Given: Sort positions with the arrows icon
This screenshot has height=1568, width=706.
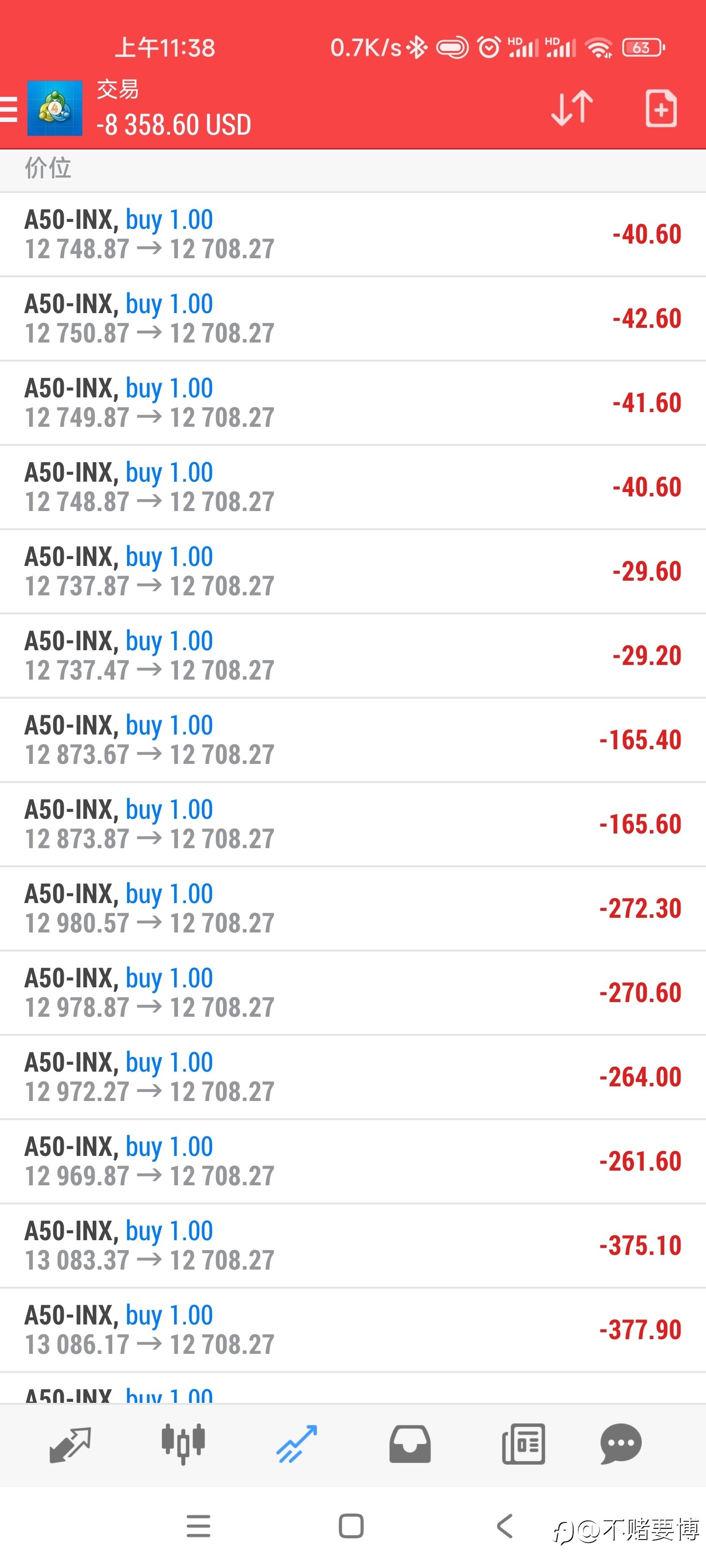Looking at the screenshot, I should 571,108.
